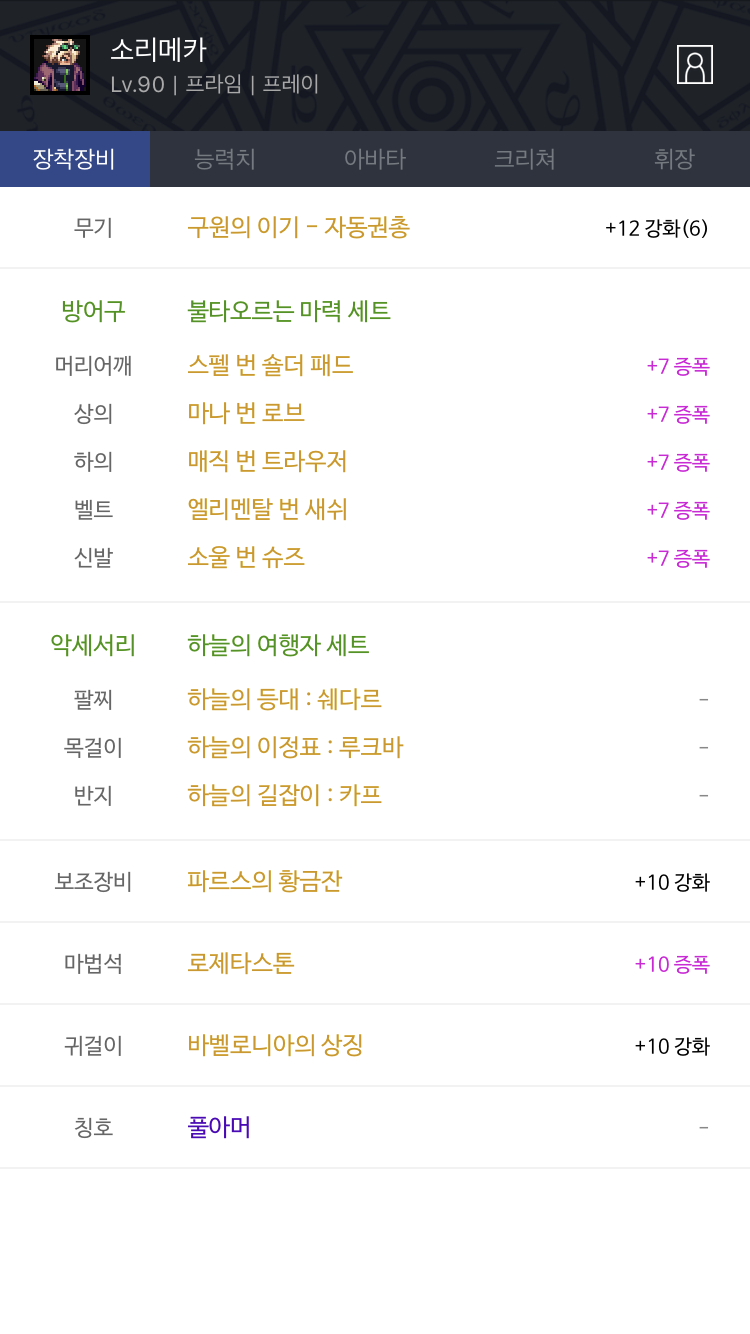The height and width of the screenshot is (1334, 750).
Task: Tap the 매직 번 트라우저 row
Action: point(267,461)
